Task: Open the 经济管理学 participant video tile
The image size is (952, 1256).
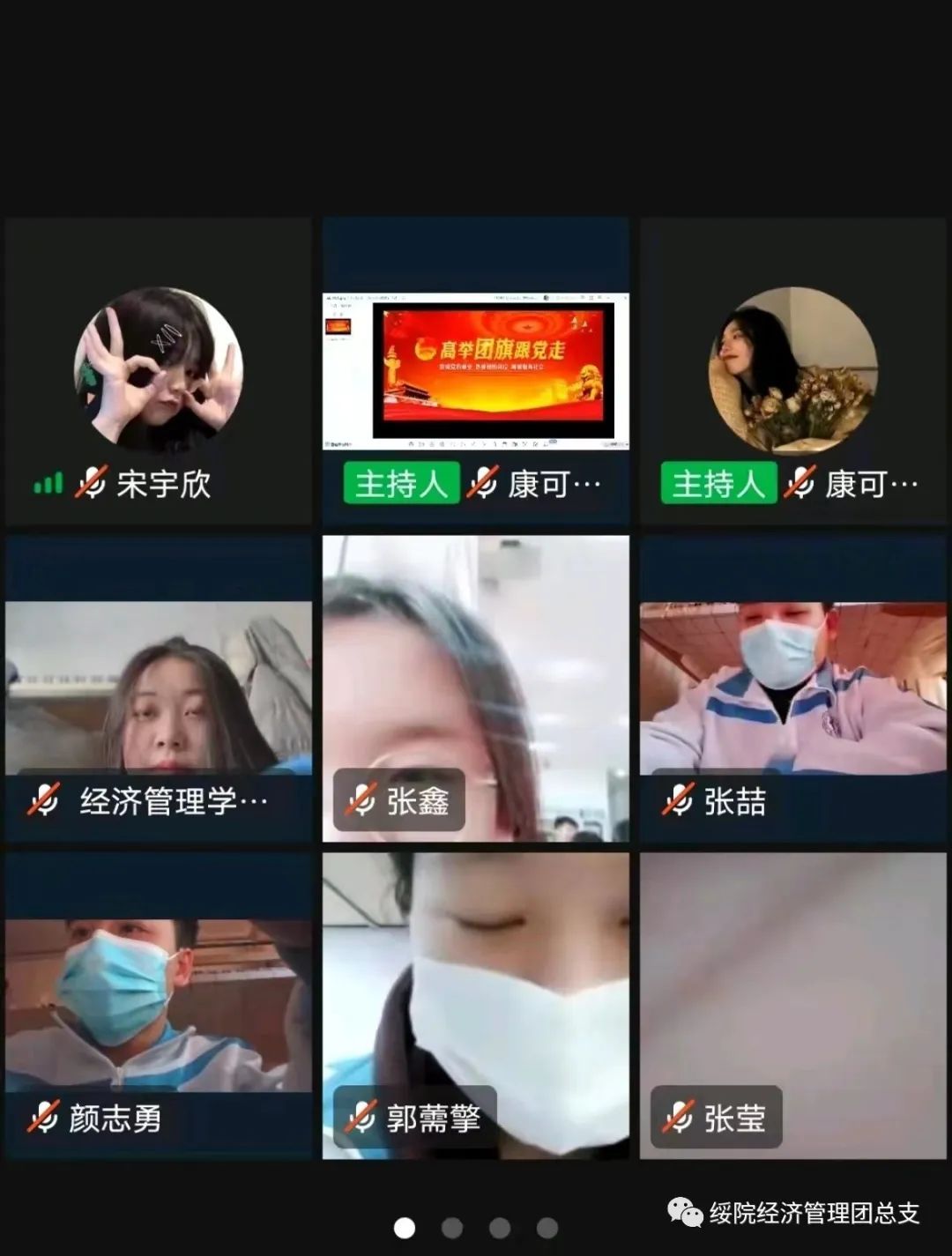Action: point(159,687)
